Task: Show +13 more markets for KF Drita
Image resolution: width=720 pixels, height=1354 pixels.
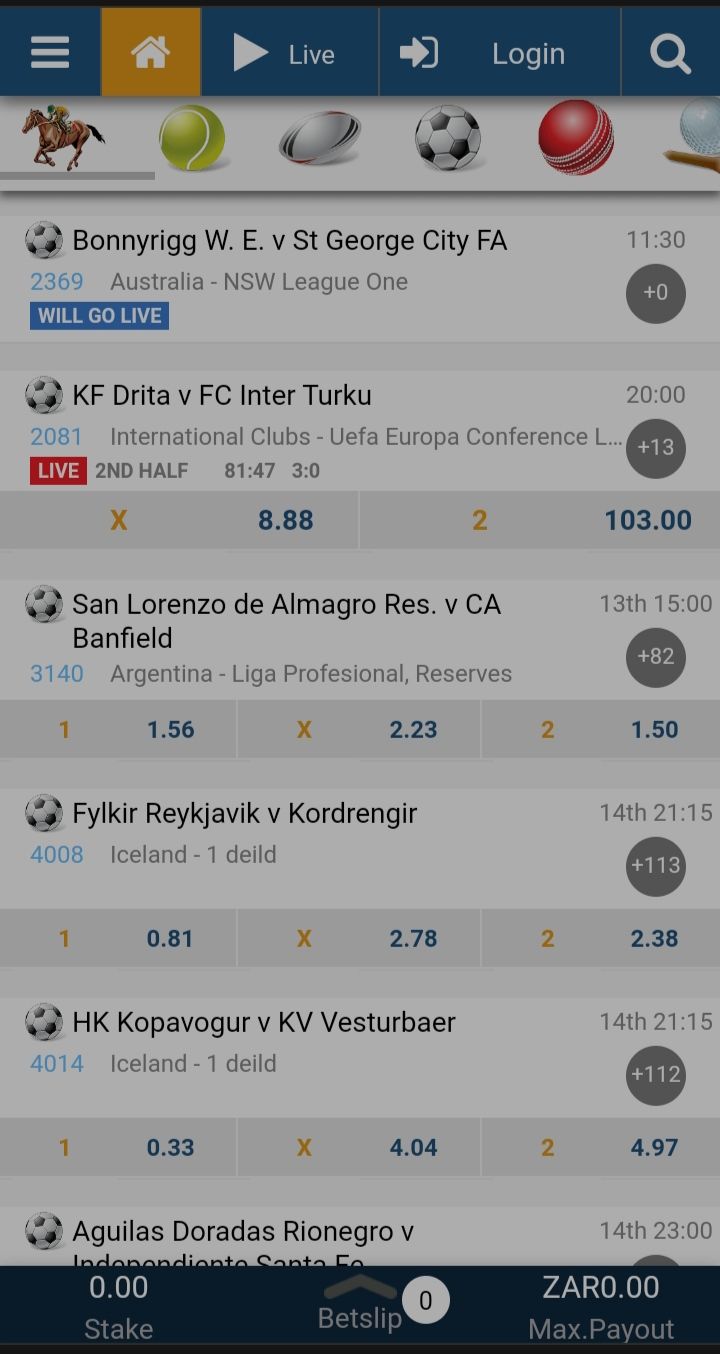Action: pyautogui.click(x=655, y=447)
